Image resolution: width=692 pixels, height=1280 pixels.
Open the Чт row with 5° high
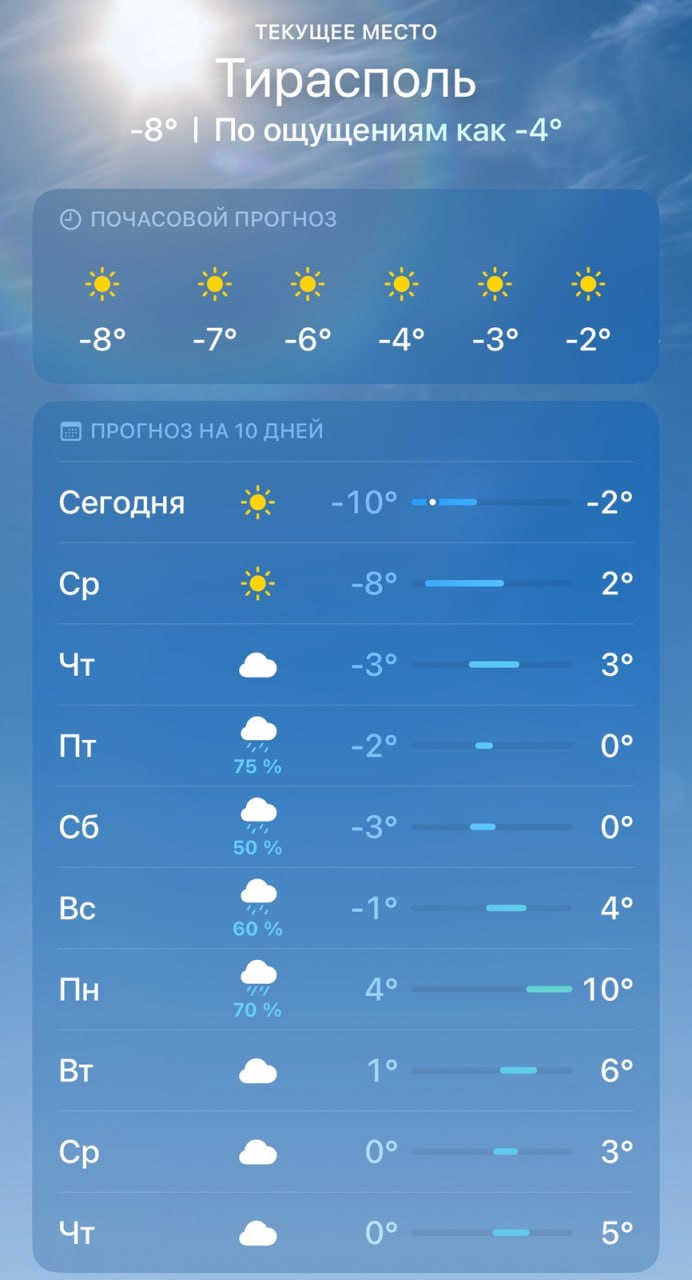(345, 1233)
